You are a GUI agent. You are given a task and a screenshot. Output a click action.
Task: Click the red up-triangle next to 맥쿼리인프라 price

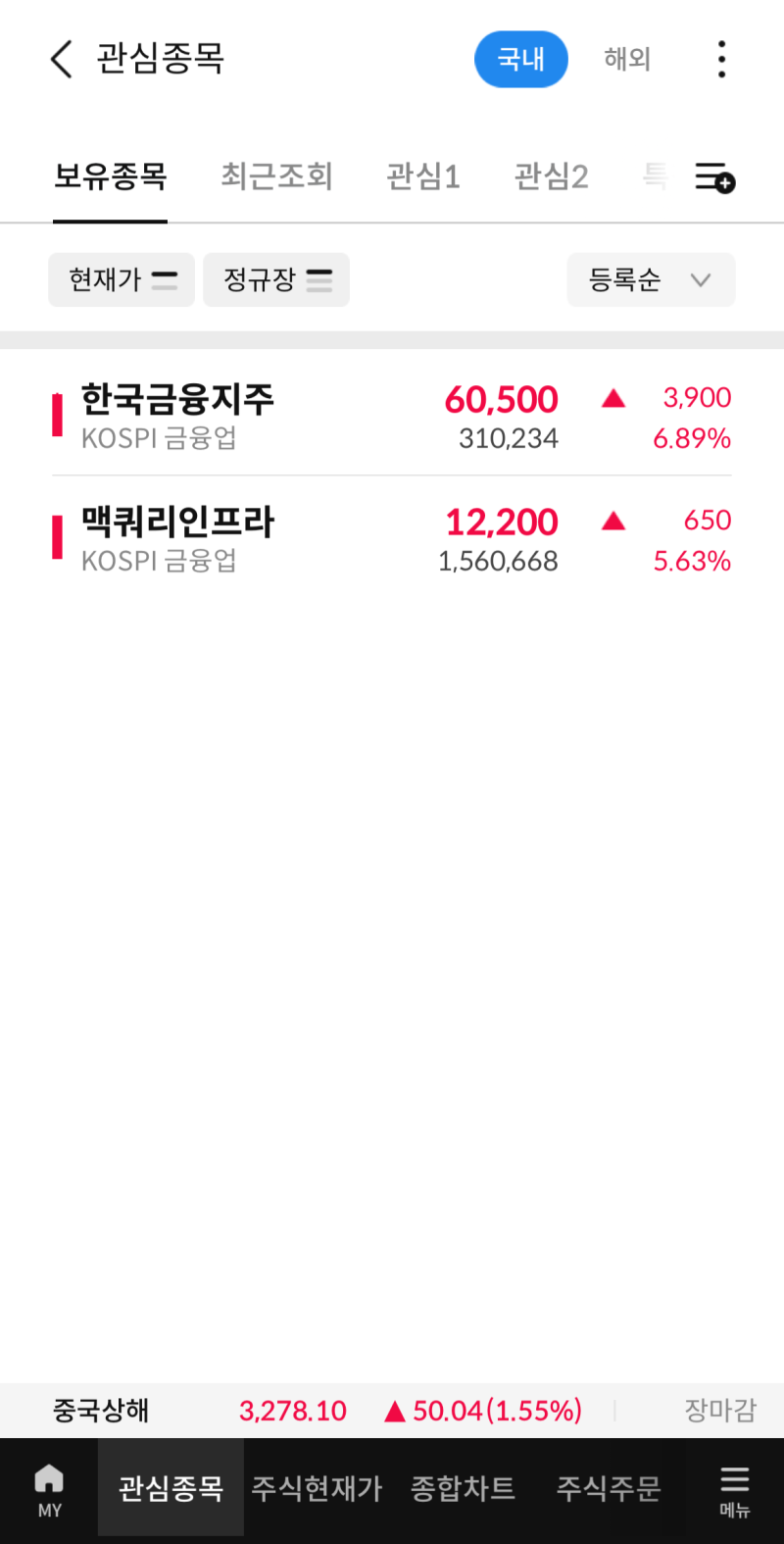[x=612, y=521]
